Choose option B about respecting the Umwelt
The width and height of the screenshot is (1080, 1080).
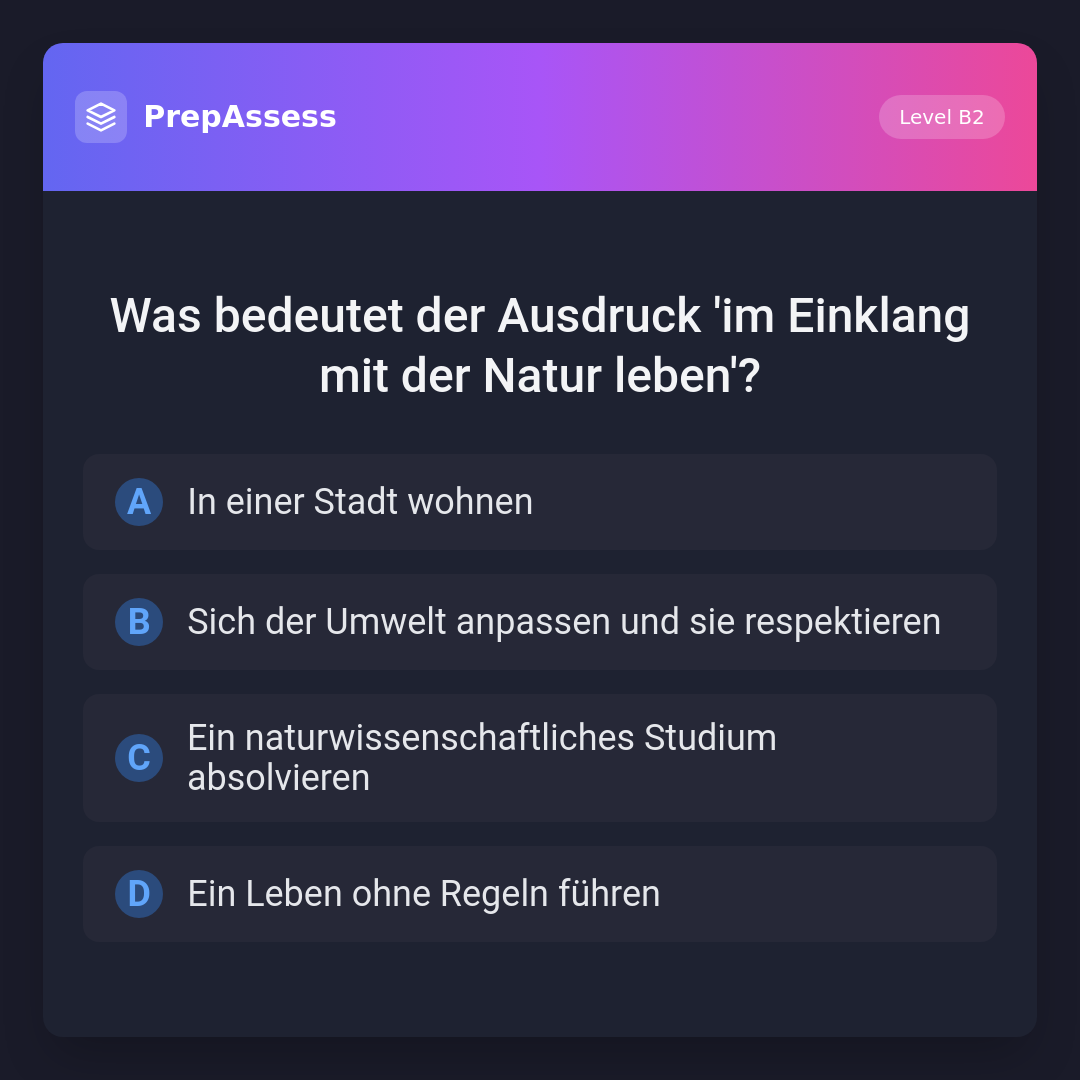pyautogui.click(x=539, y=622)
